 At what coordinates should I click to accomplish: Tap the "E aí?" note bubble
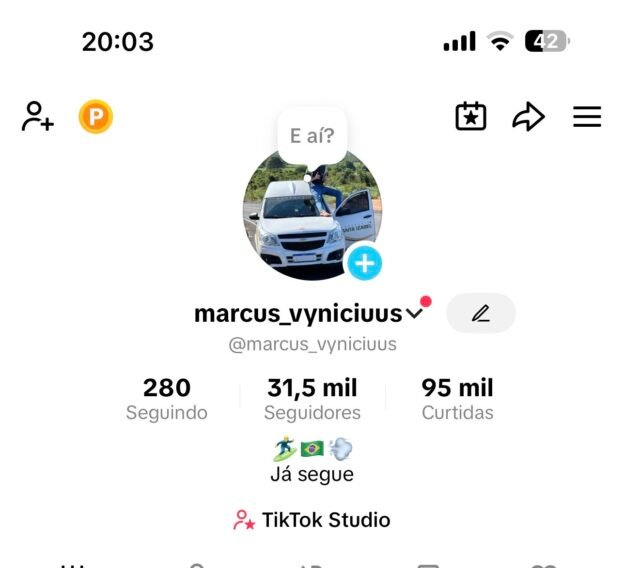(x=312, y=137)
